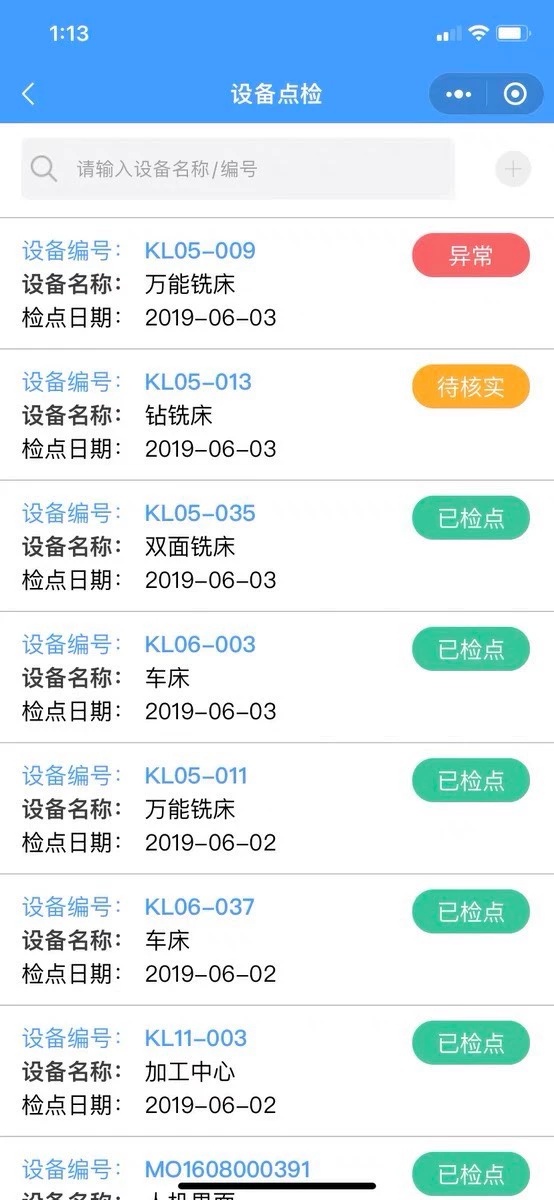Screen dimensions: 554x1200
Task: Open inspection record for KL05-013
Action: tap(277, 415)
